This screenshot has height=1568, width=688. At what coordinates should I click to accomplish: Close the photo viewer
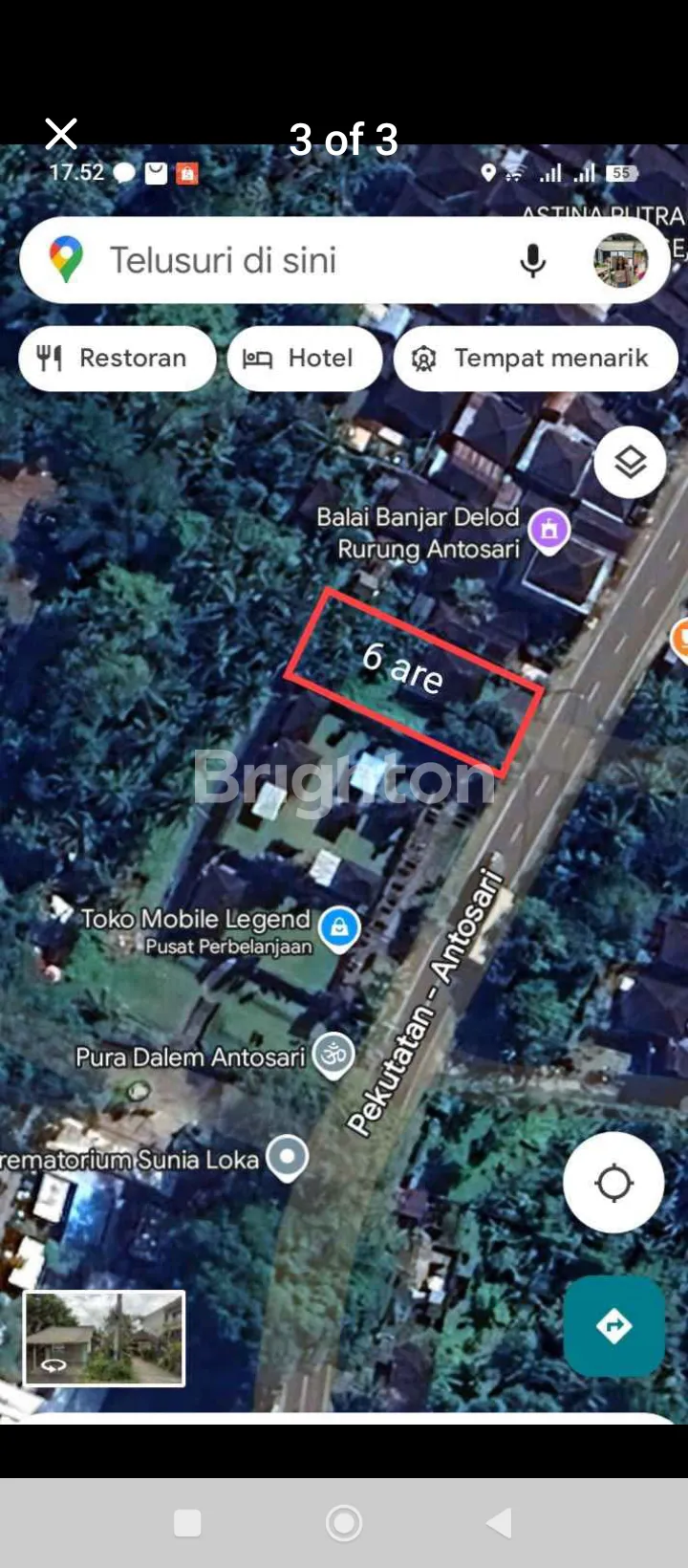[x=61, y=135]
